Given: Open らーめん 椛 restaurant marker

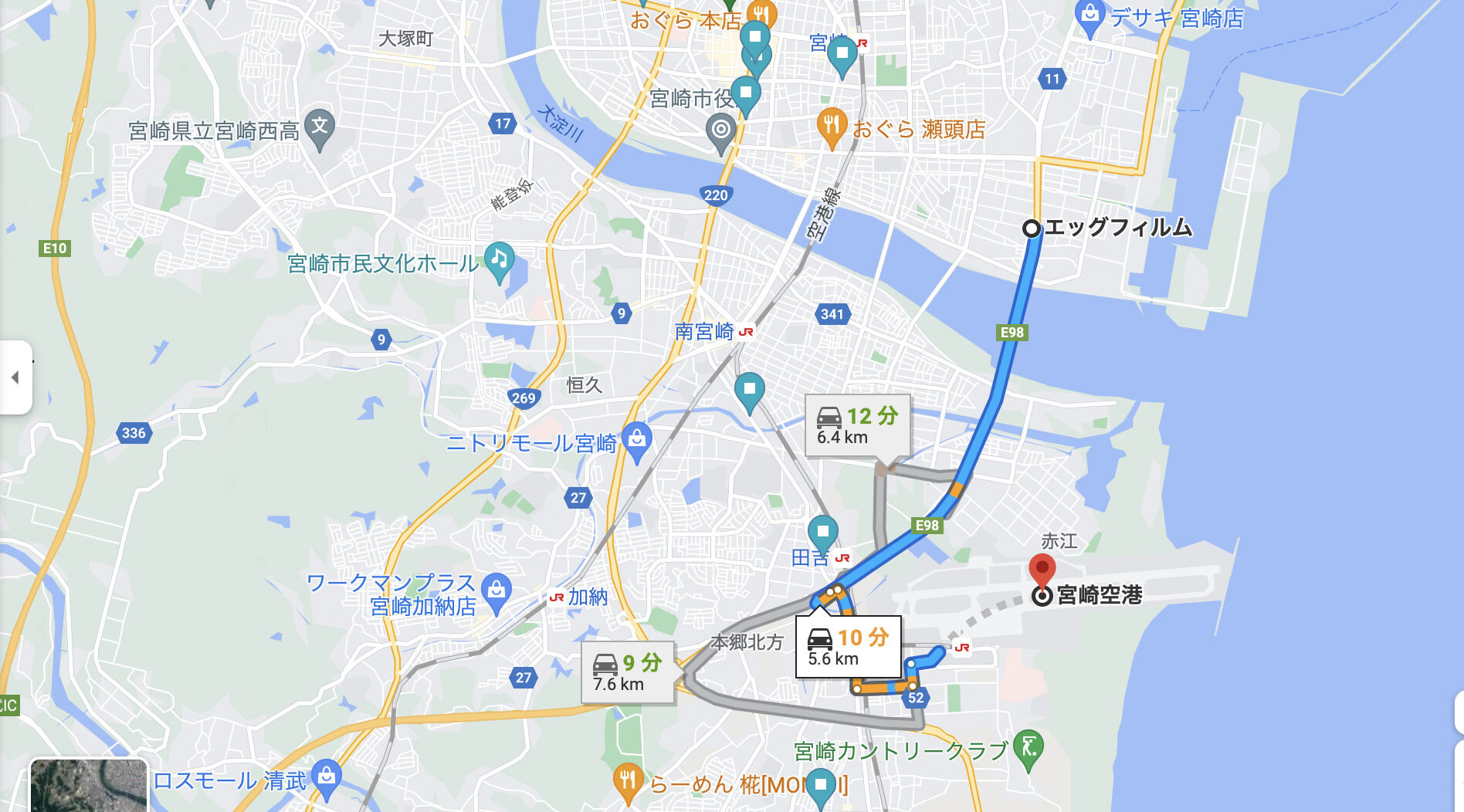Looking at the screenshot, I should (628, 780).
